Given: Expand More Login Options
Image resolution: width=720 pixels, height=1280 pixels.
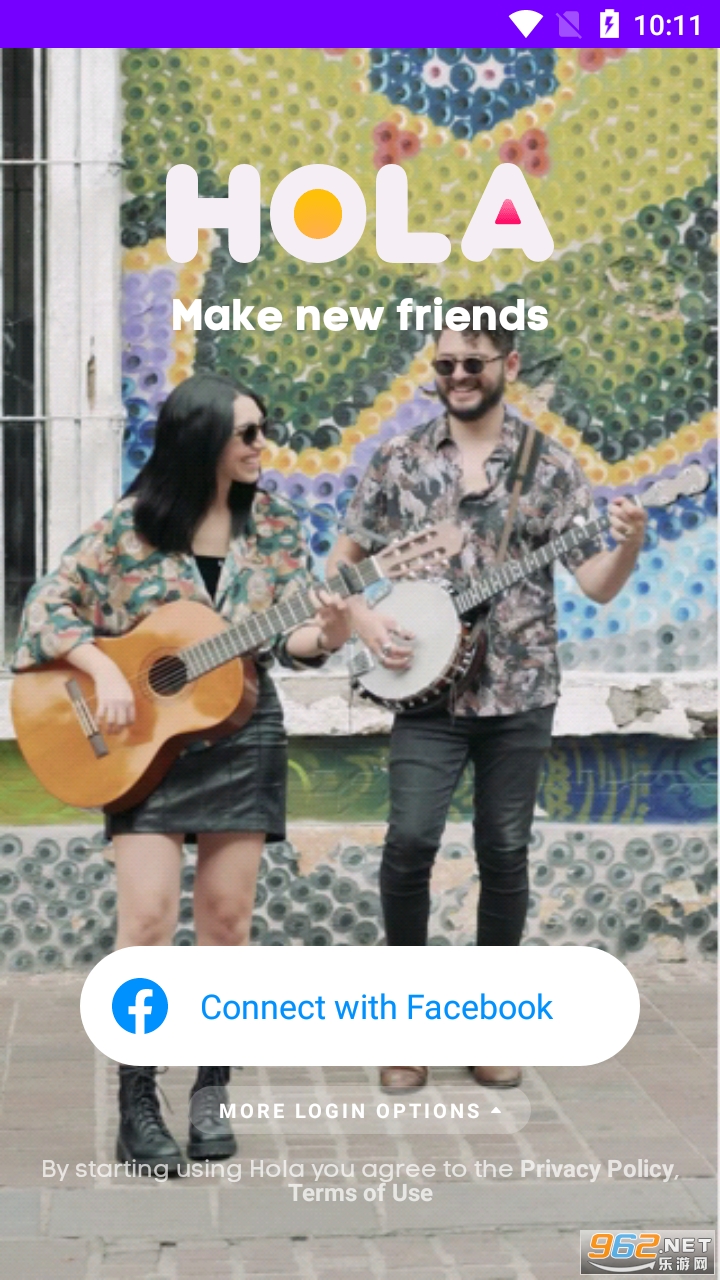Looking at the screenshot, I should (x=360, y=1111).
